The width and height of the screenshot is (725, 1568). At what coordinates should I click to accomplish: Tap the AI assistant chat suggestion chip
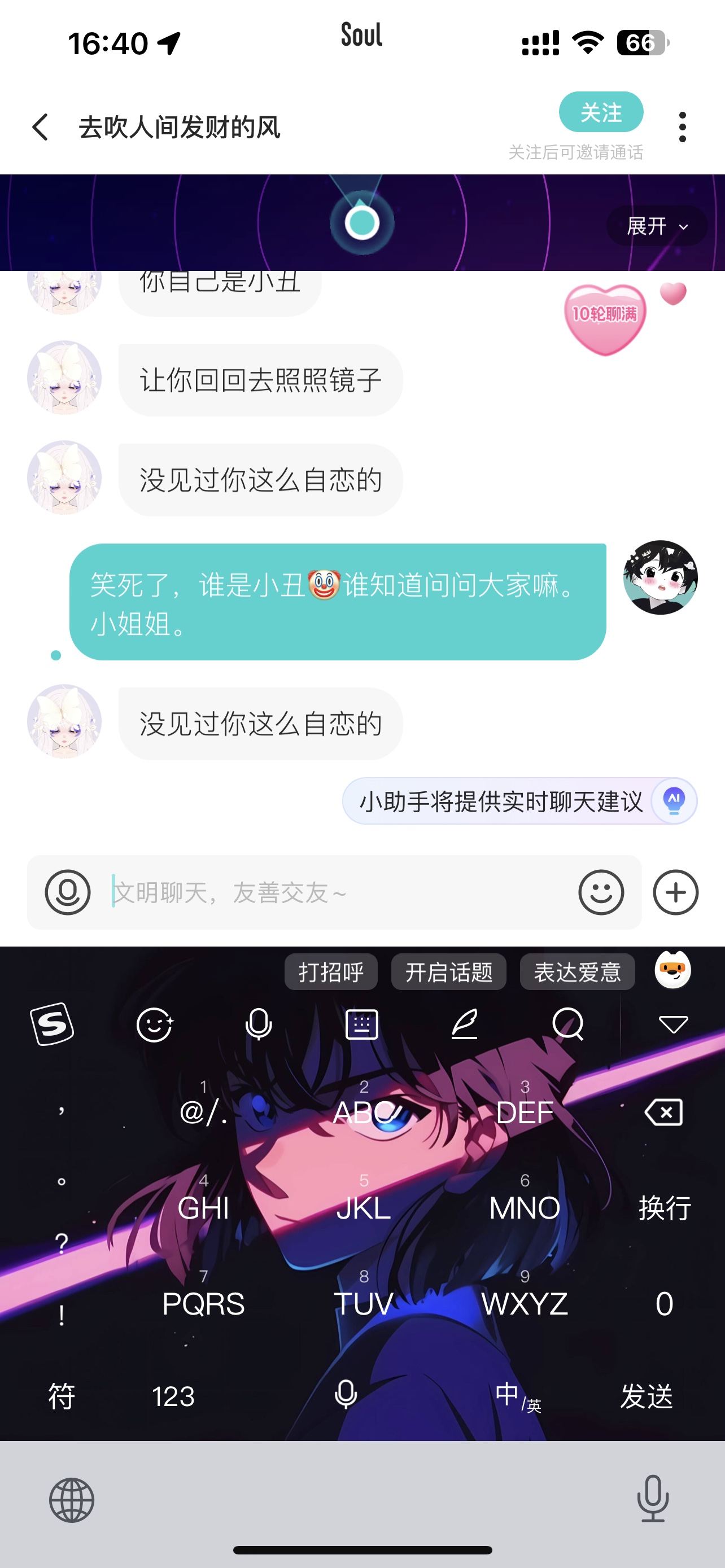tap(519, 801)
